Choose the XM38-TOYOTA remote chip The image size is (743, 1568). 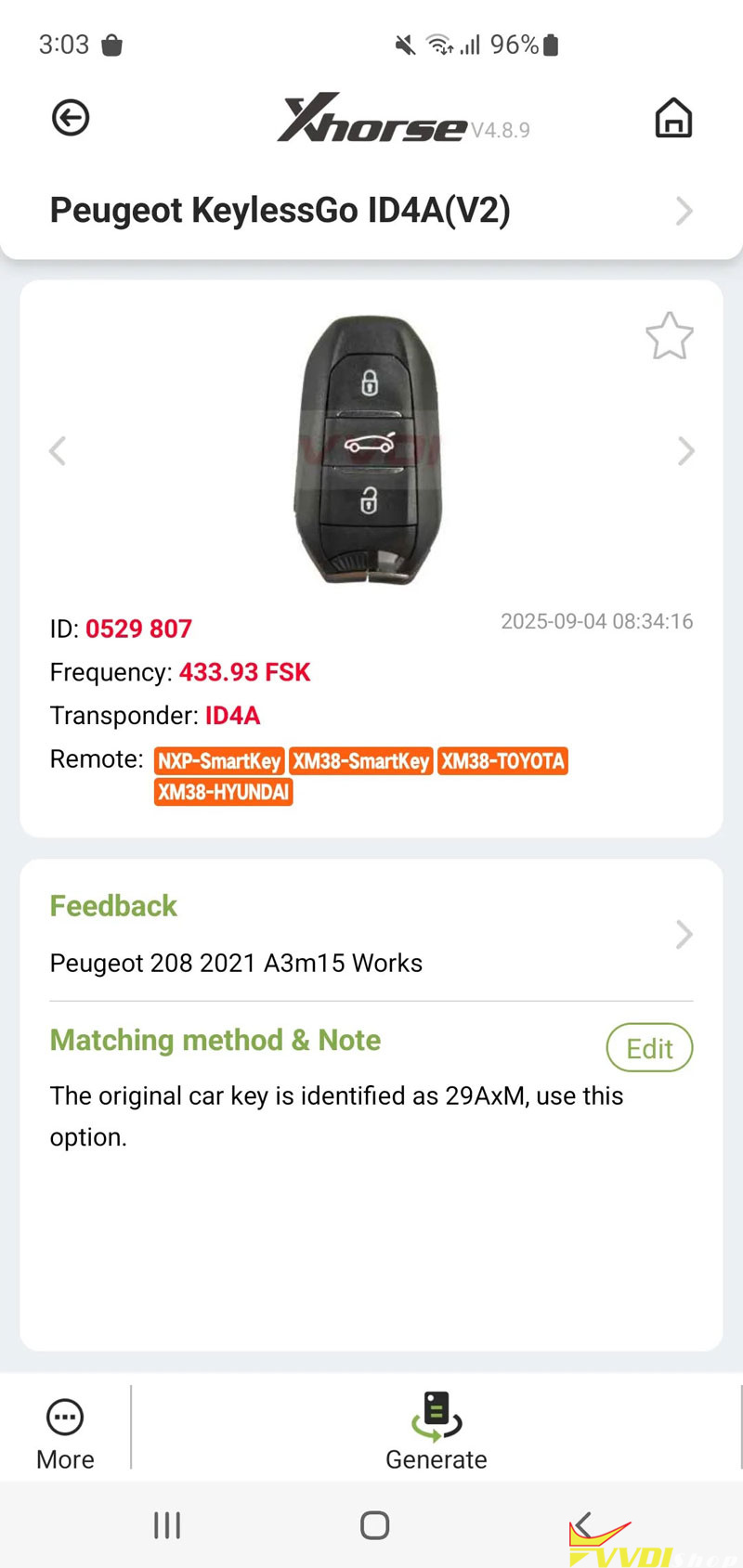[x=502, y=761]
